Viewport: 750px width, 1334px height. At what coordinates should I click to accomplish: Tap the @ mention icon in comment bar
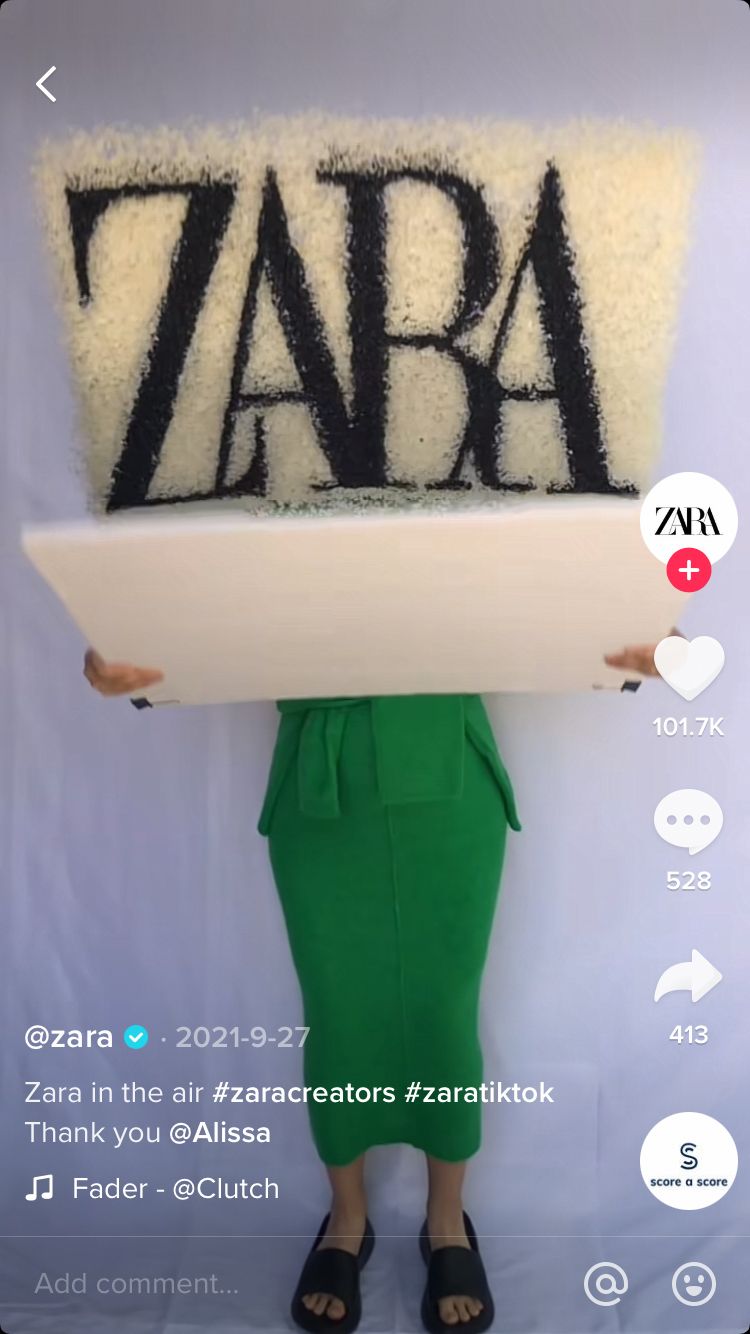click(x=605, y=1283)
